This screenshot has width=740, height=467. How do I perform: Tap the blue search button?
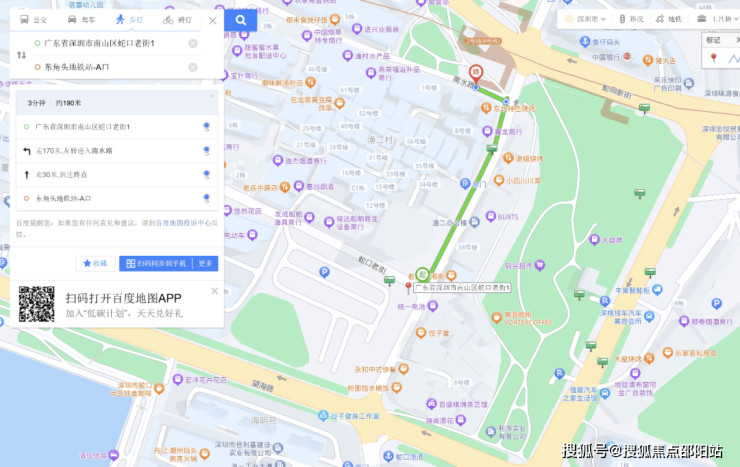point(240,20)
